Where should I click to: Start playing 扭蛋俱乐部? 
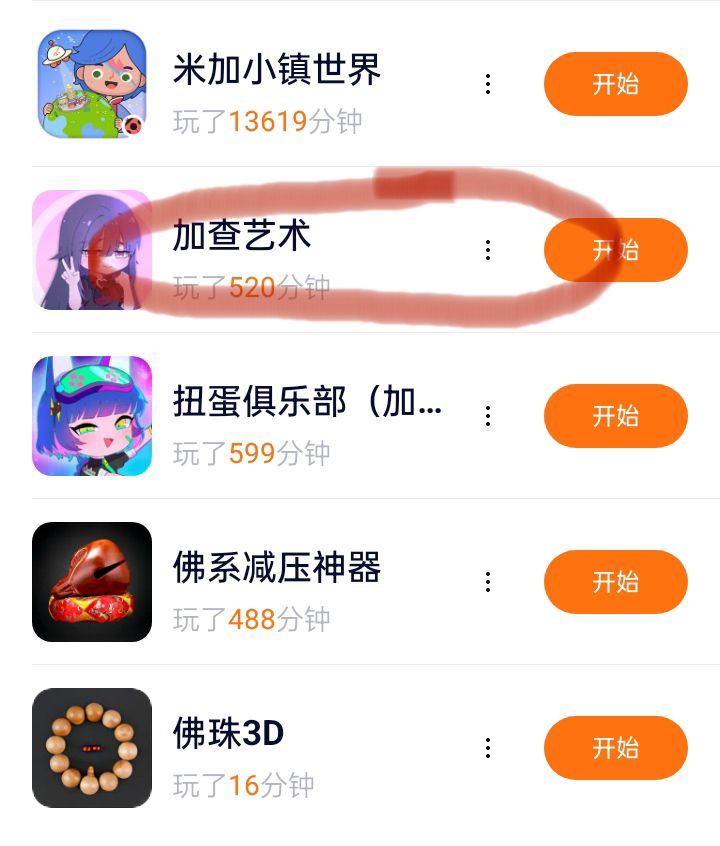[x=615, y=416]
